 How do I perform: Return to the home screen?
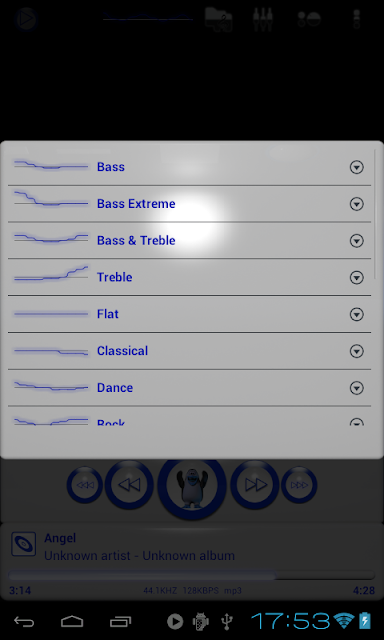(x=72, y=622)
